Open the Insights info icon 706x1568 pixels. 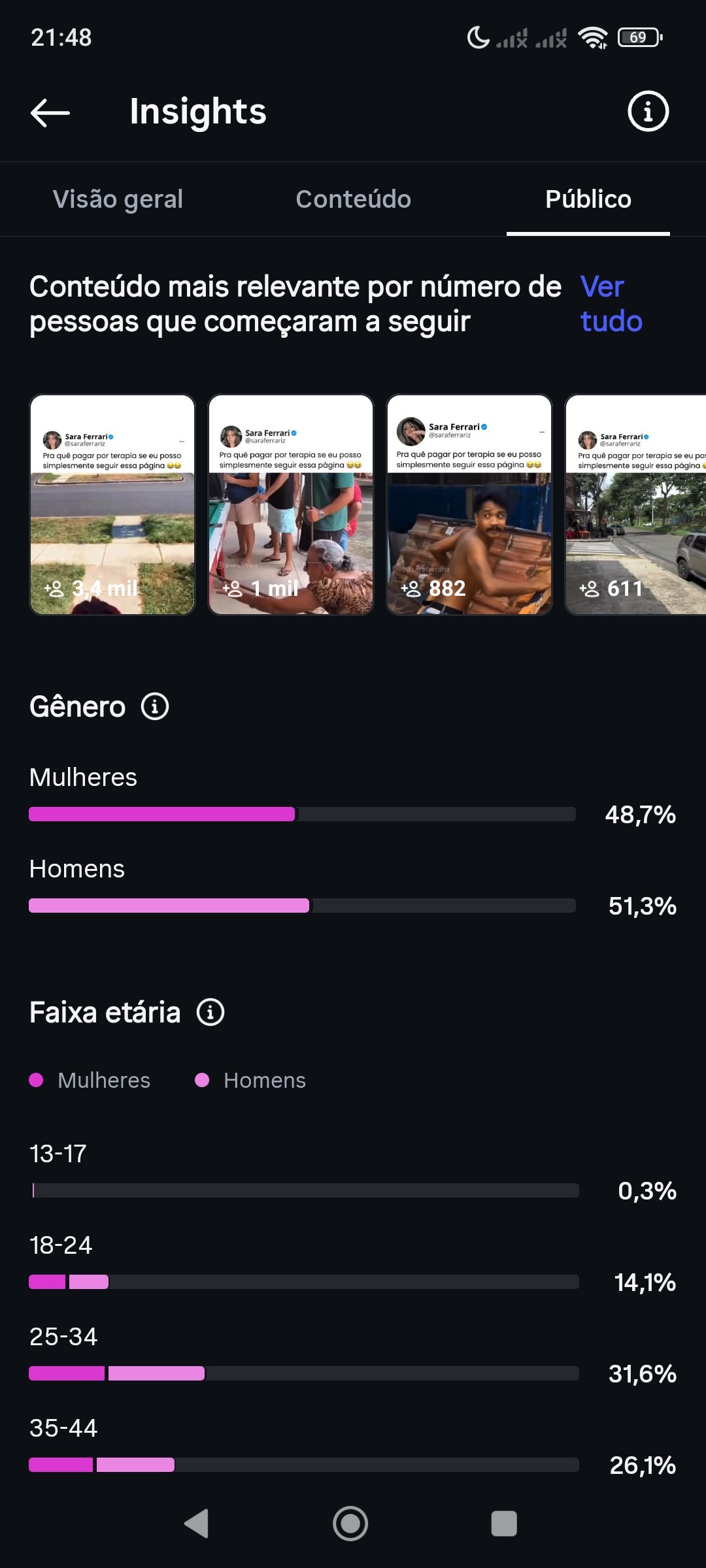tap(648, 112)
